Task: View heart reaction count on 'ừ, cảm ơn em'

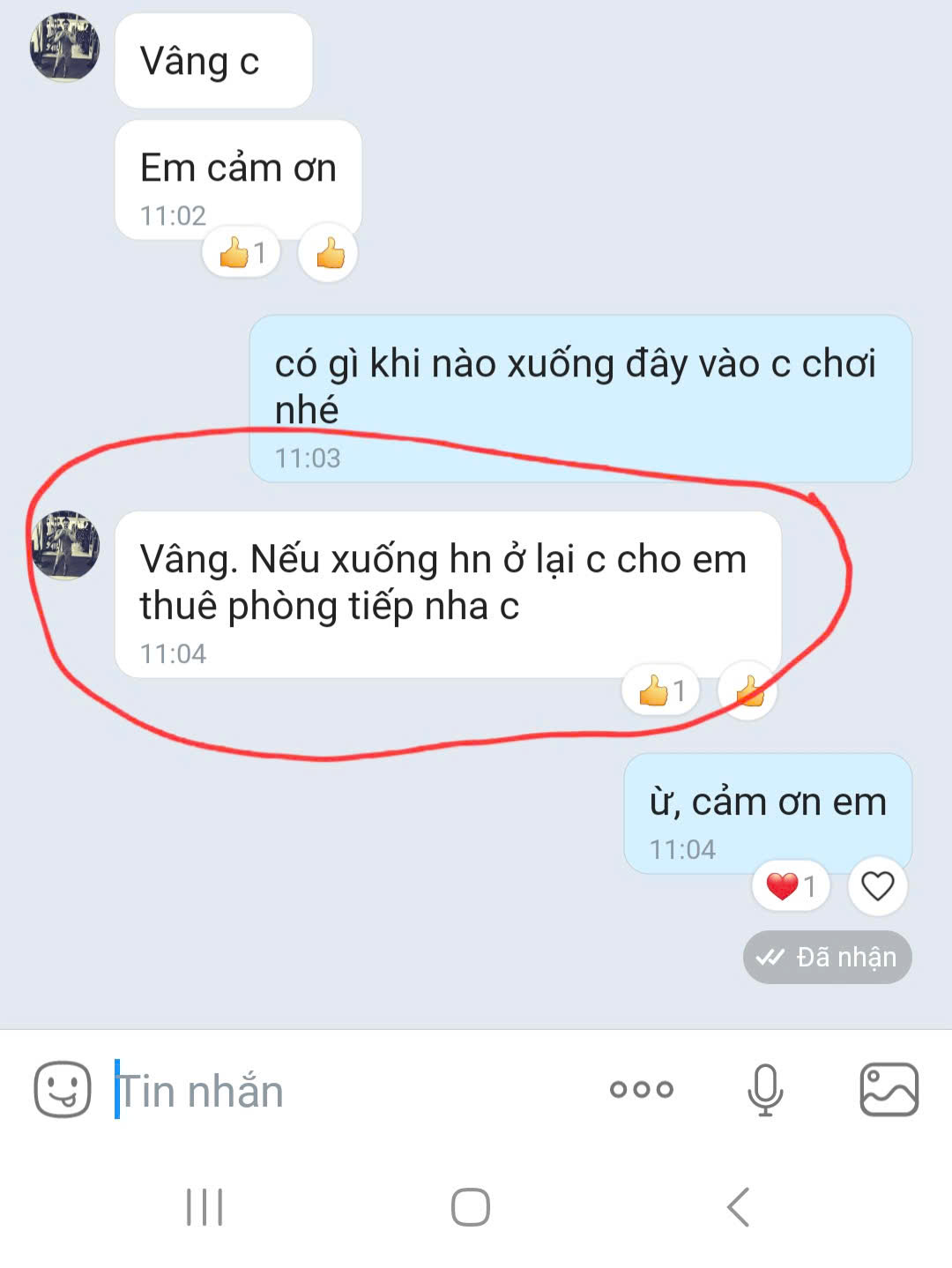Action: pos(791,886)
